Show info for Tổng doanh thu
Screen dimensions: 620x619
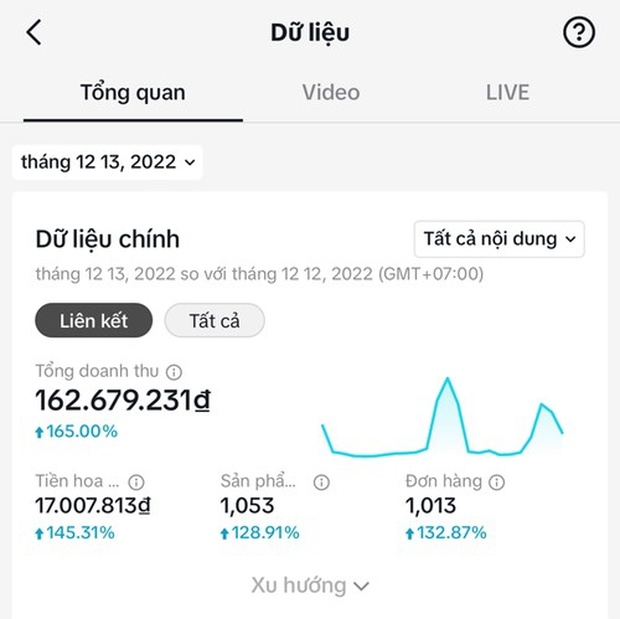pyautogui.click(x=174, y=372)
